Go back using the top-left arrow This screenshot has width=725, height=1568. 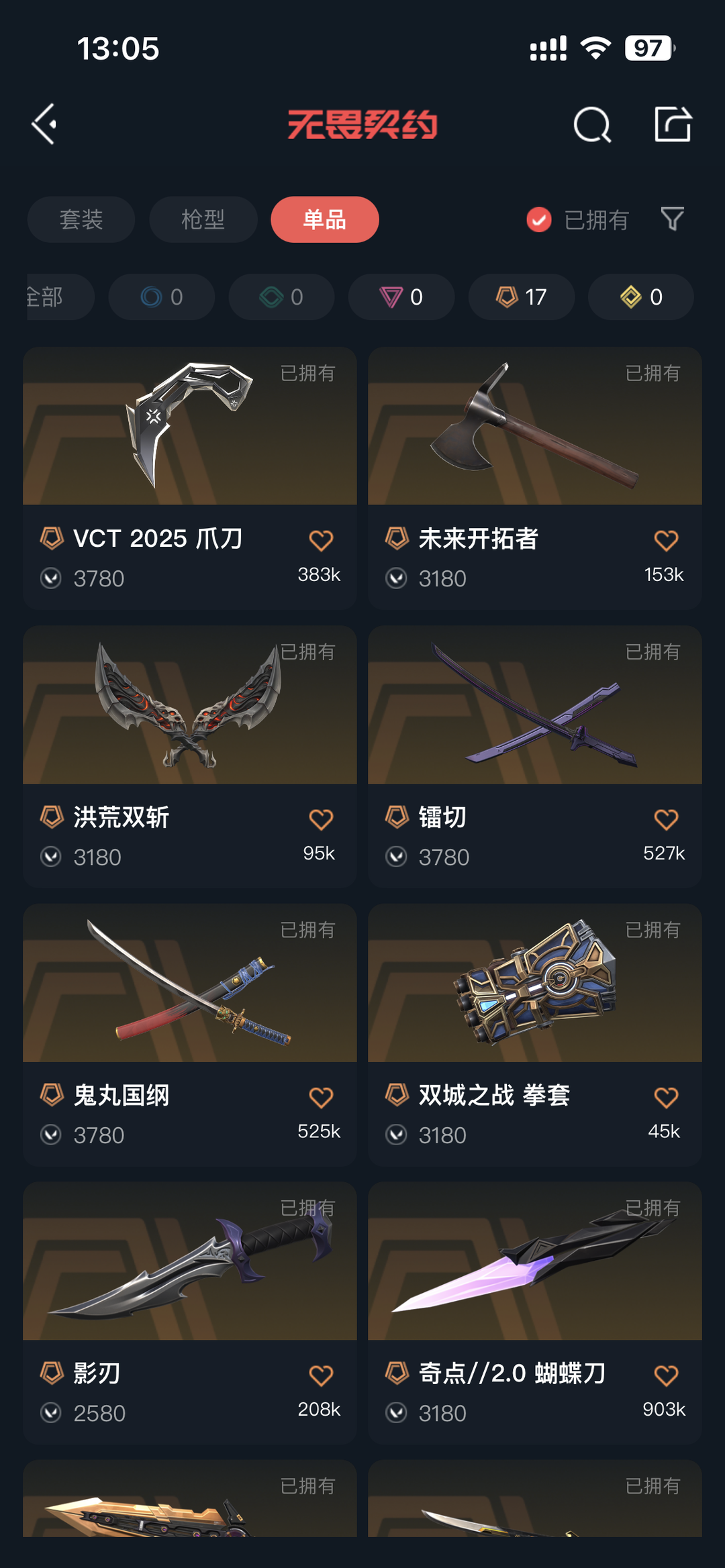pos(44,124)
